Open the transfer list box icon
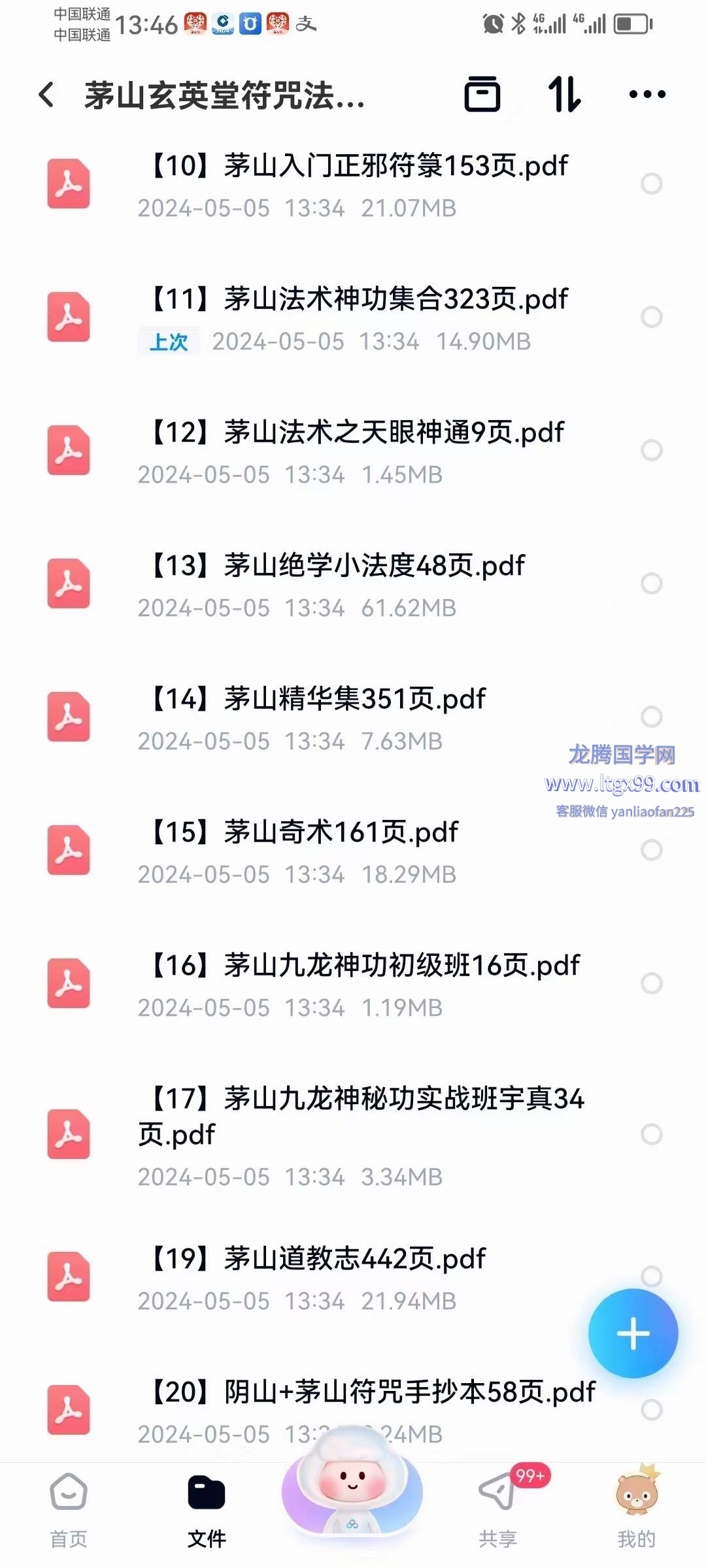Viewport: 706px width, 1568px height. coord(482,95)
